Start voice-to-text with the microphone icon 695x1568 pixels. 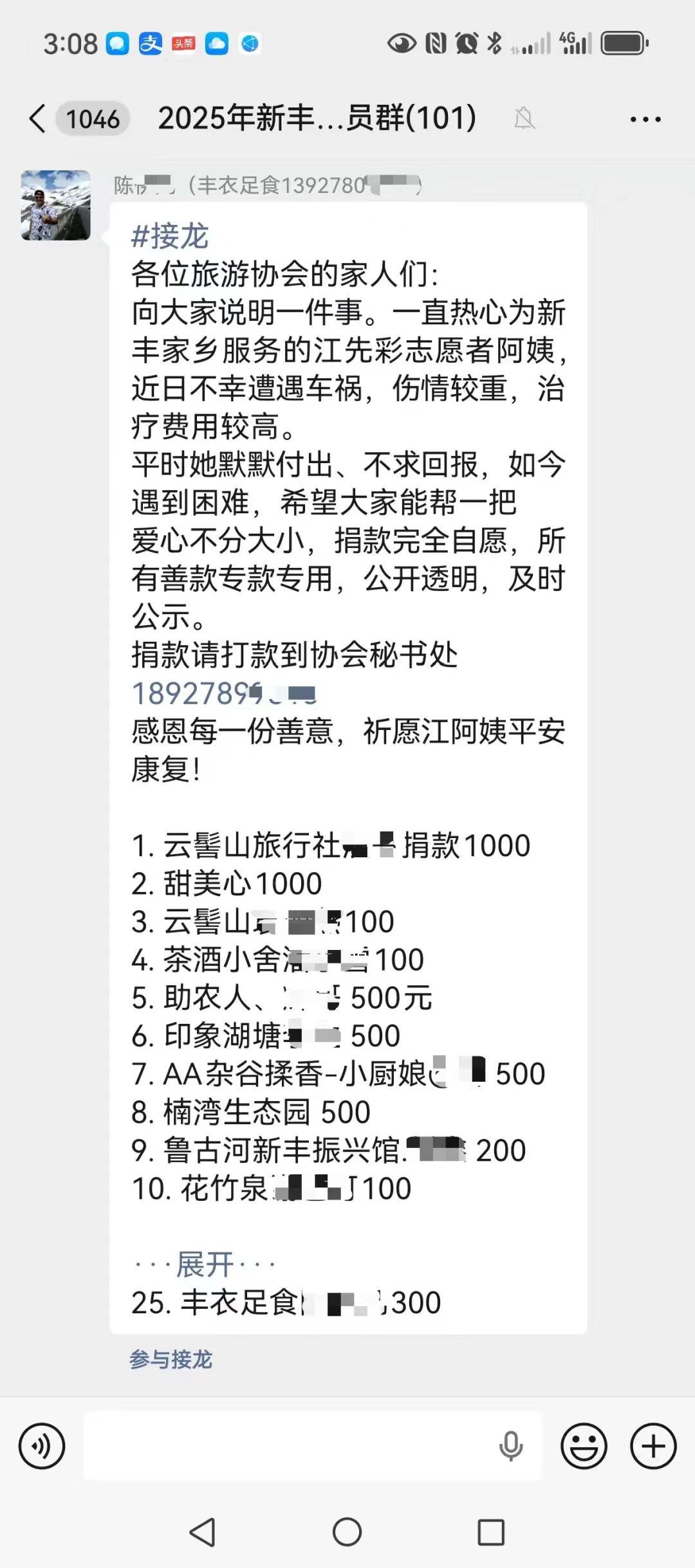pos(511,1446)
